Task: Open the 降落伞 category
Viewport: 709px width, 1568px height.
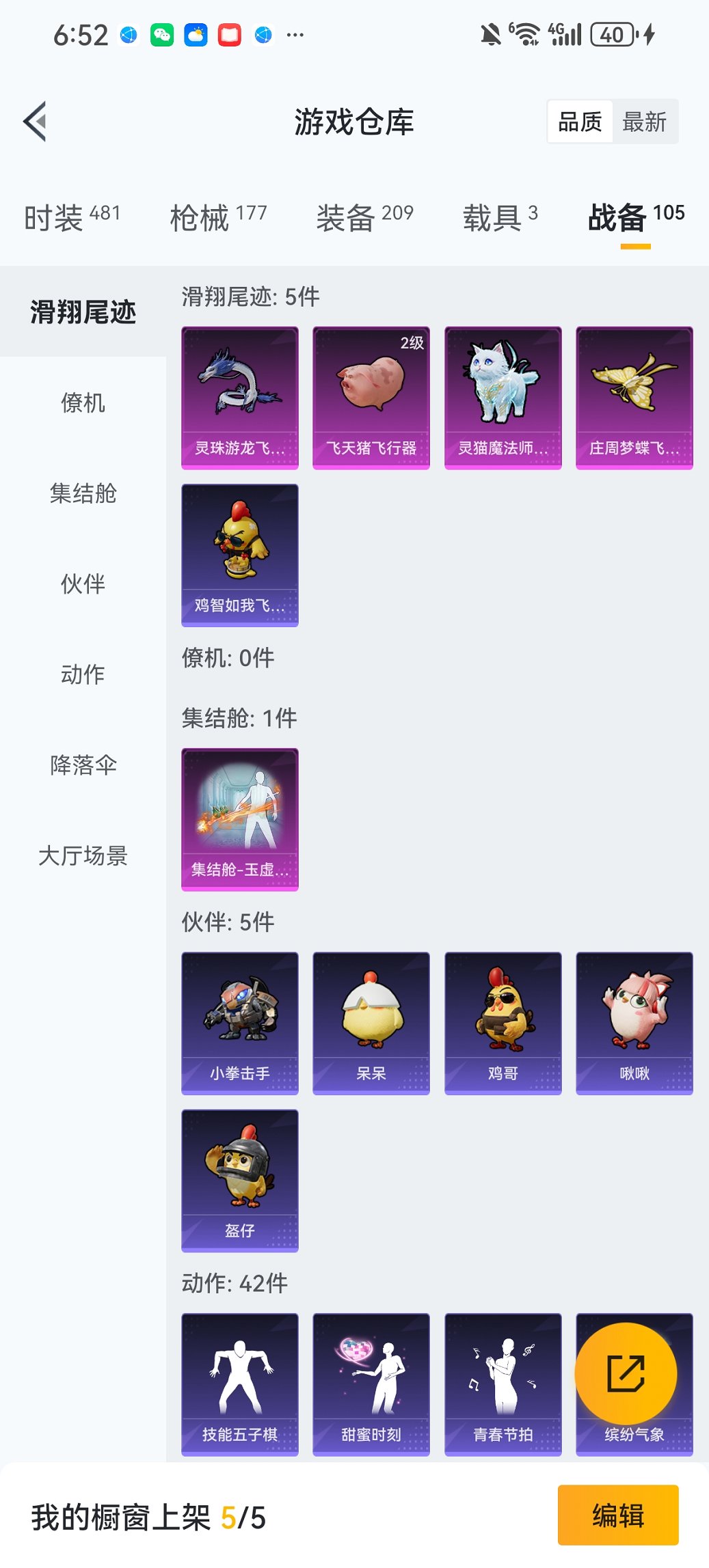Action: pyautogui.click(x=83, y=765)
